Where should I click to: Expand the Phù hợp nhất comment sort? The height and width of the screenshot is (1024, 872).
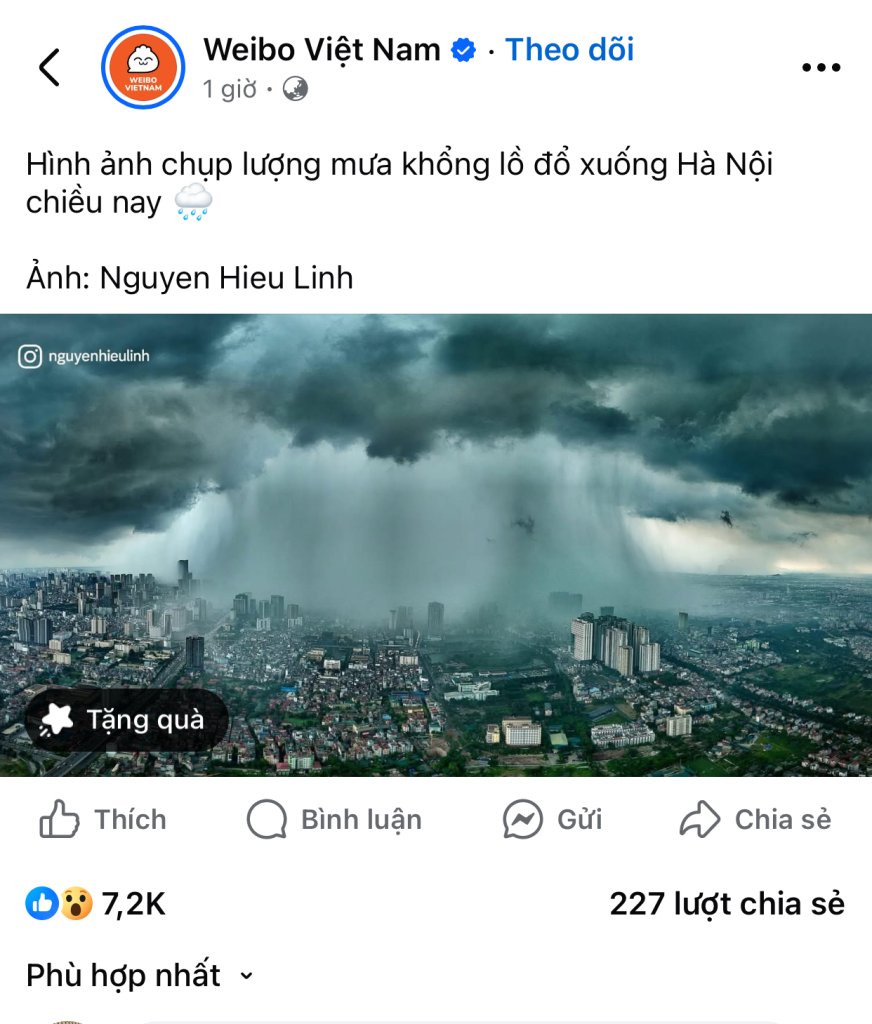coord(140,975)
